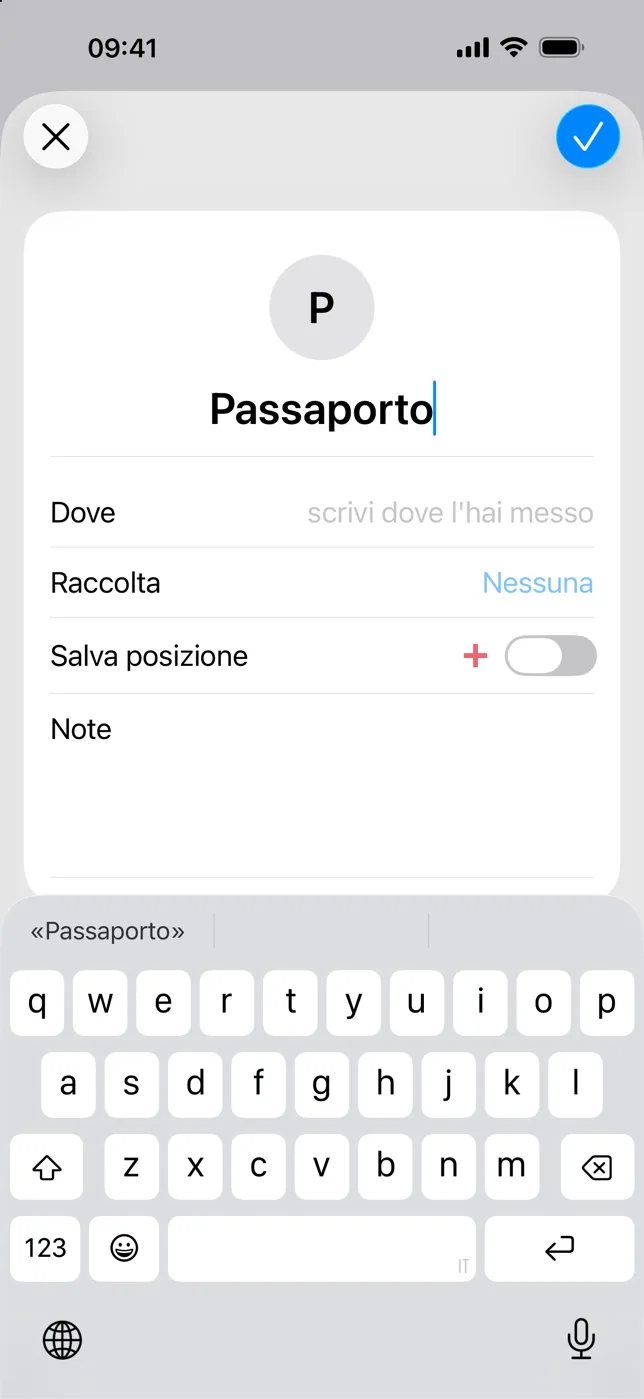Open the Raccolta picker showing Nessuna
The image size is (644, 1399).
tap(537, 583)
